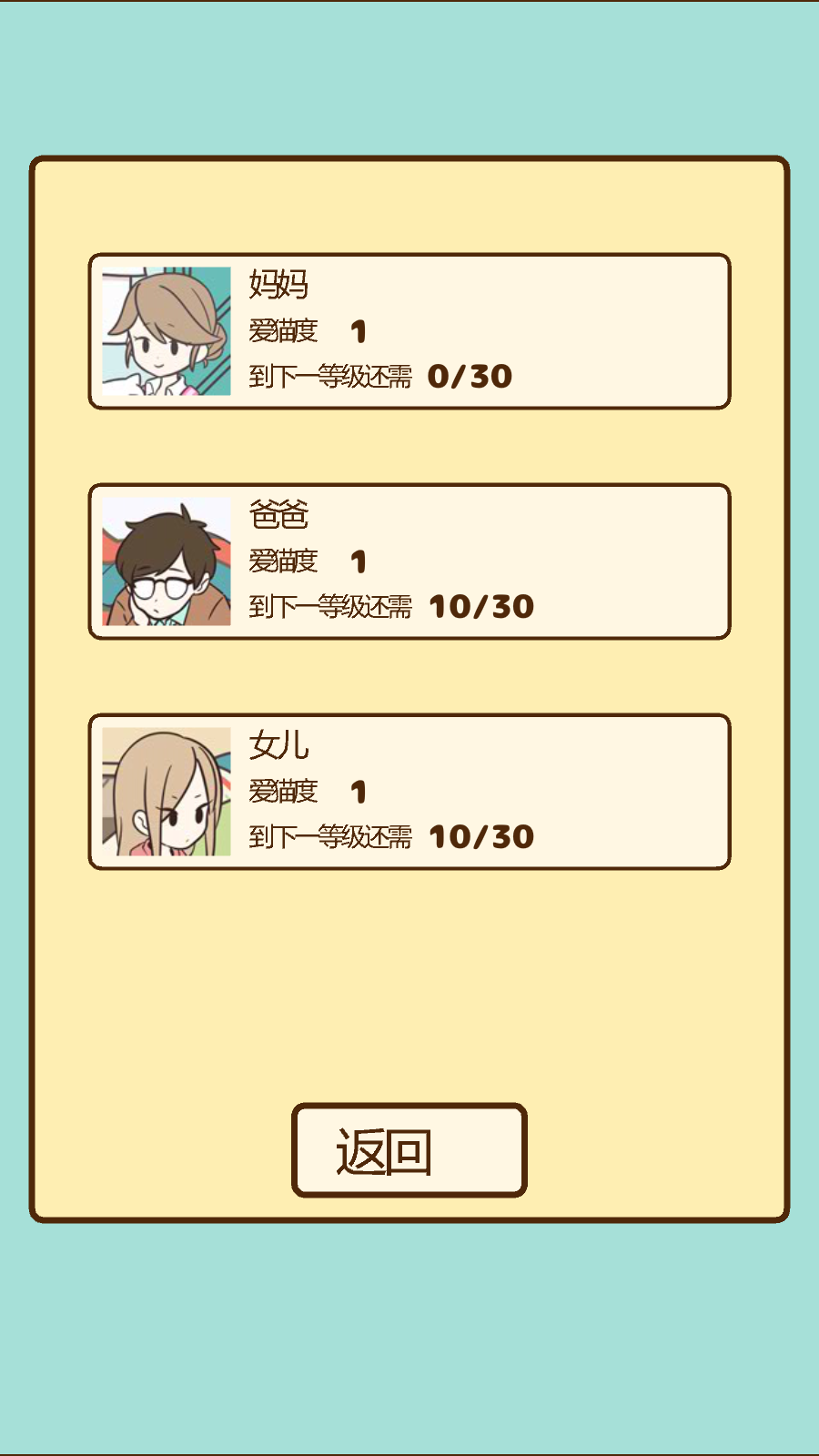
Task: Click the yellow family info panel background
Action: tap(409, 983)
